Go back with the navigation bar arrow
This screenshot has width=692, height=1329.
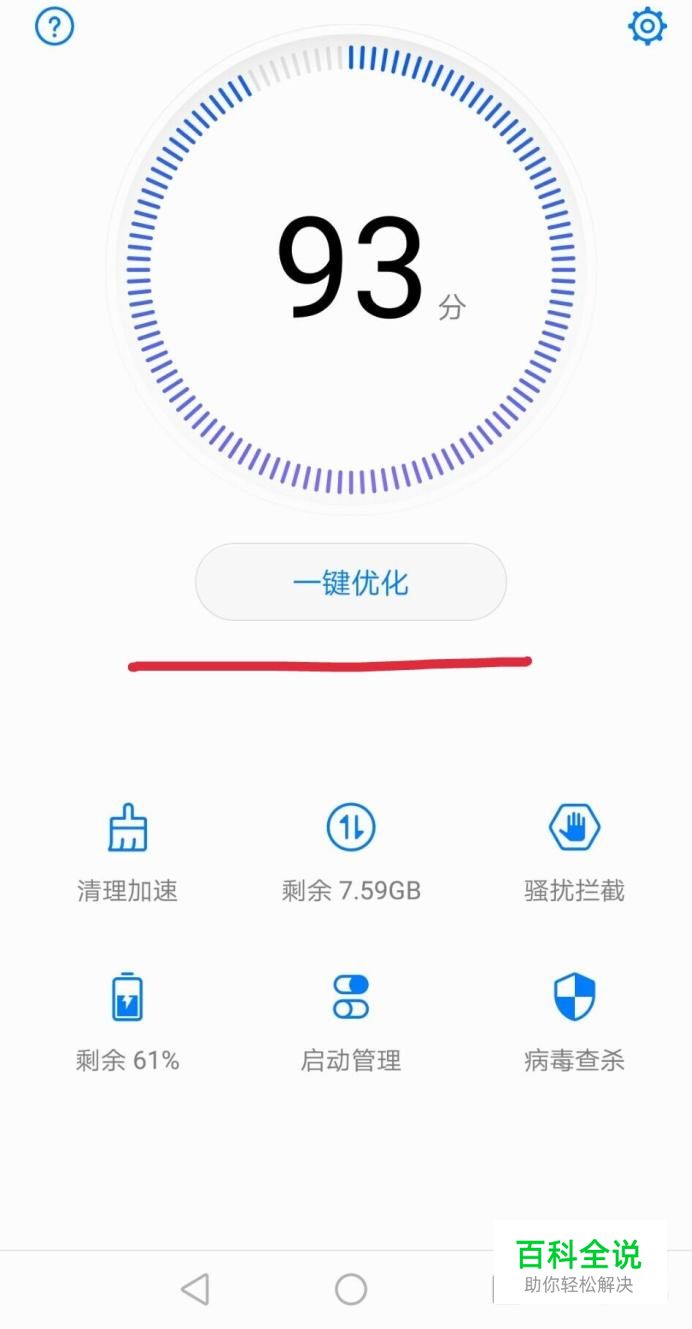[x=195, y=1289]
